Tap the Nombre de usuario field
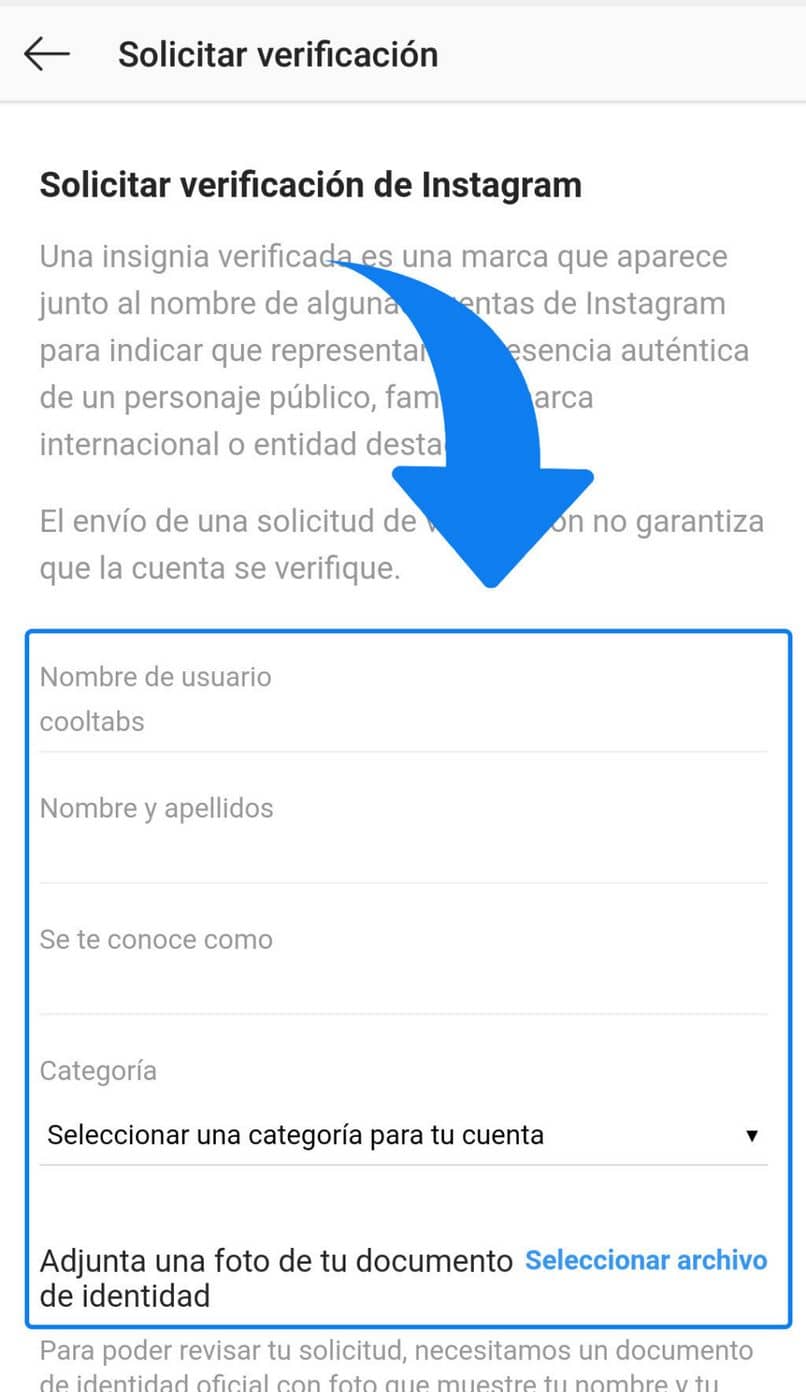This screenshot has width=806, height=1392. coord(403,721)
